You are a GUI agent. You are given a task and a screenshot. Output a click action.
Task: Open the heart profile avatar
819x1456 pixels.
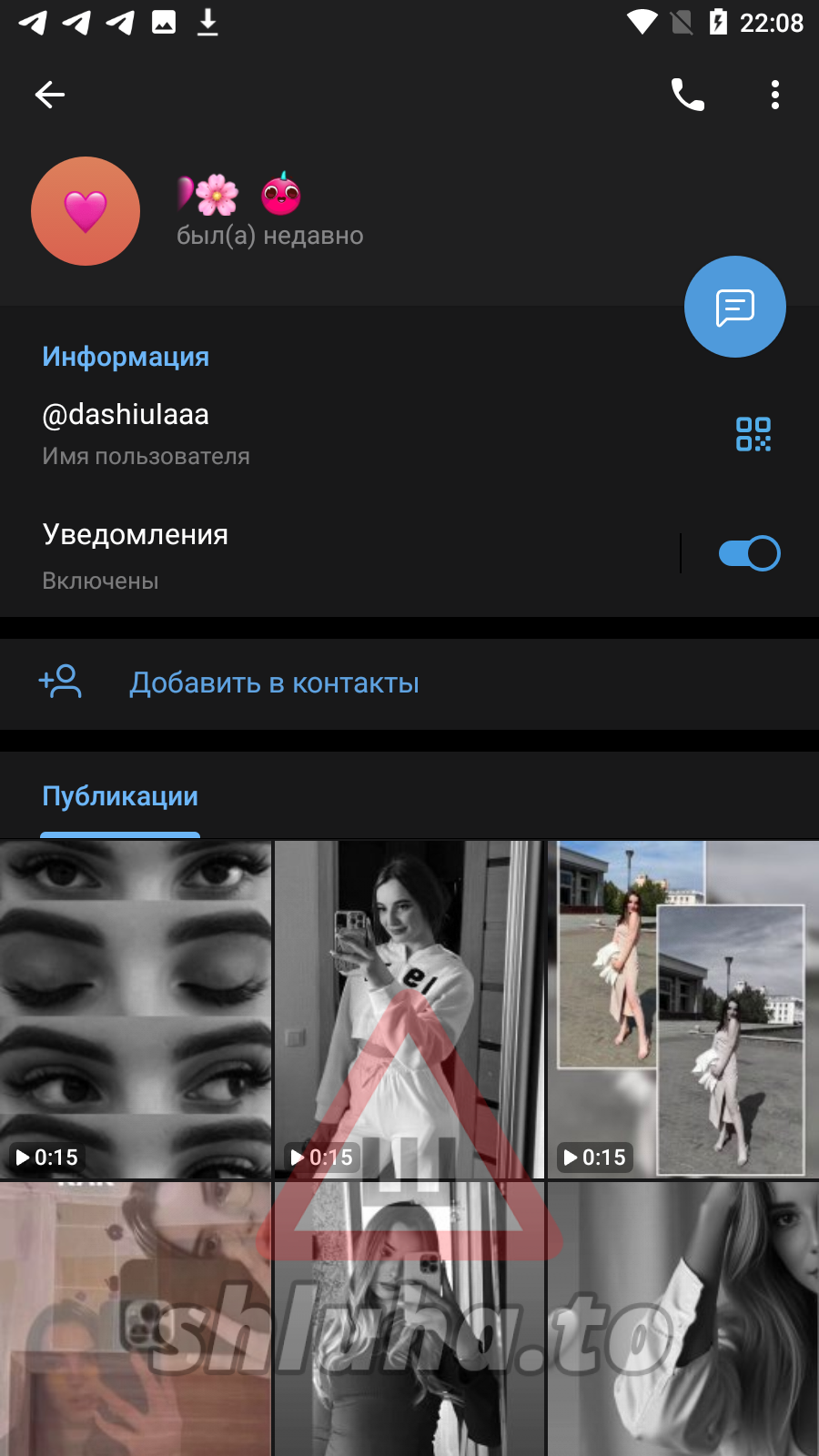(86, 211)
